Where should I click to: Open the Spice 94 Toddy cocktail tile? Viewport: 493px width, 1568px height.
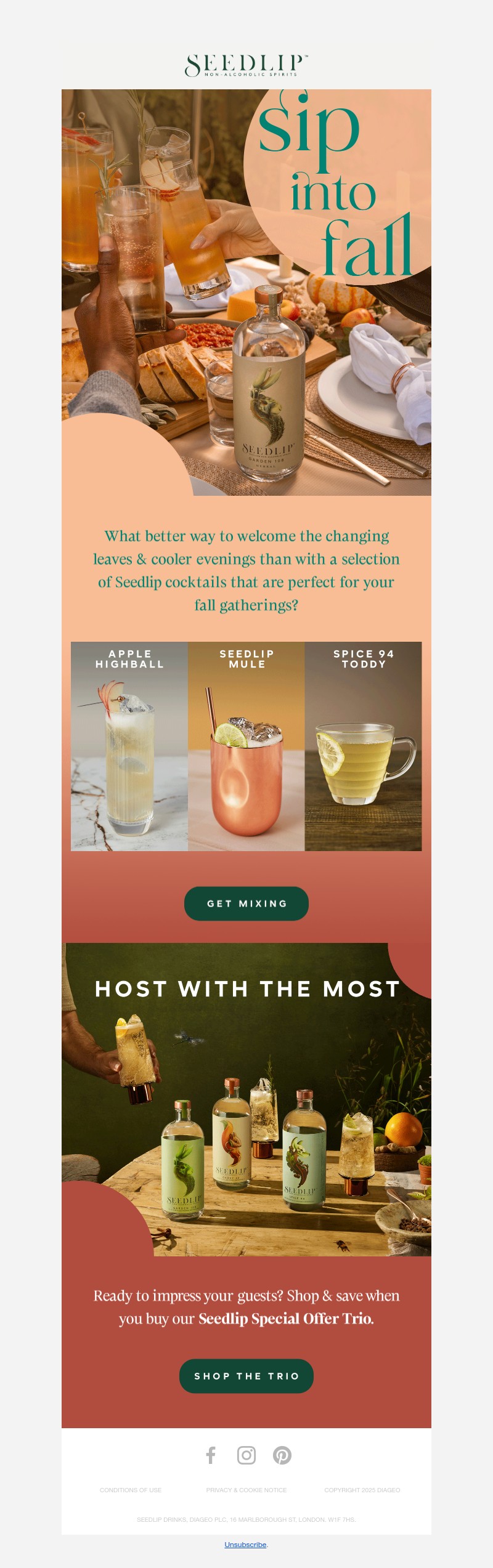tap(363, 746)
